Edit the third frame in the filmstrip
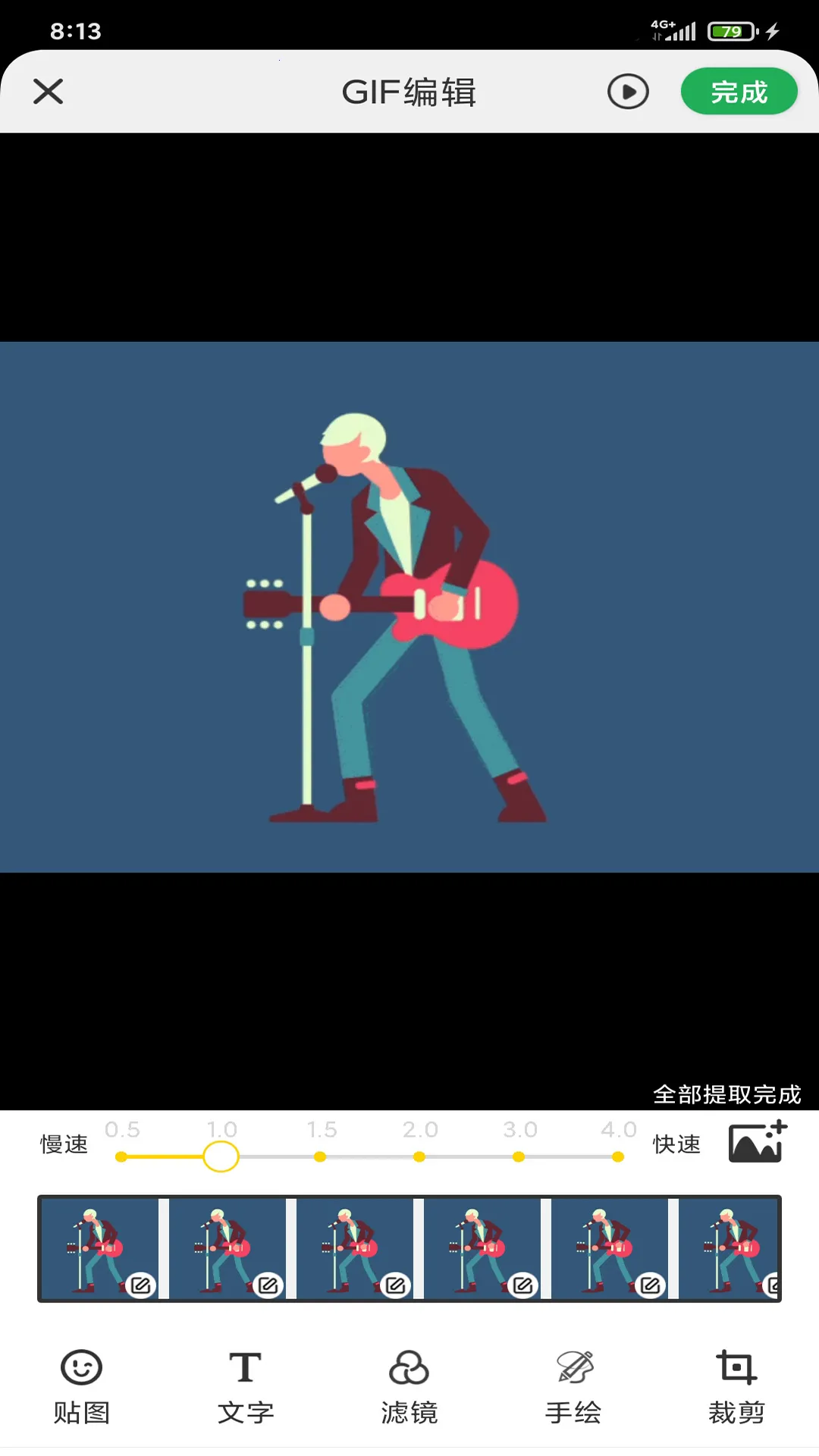The height and width of the screenshot is (1456, 819). click(x=396, y=1285)
